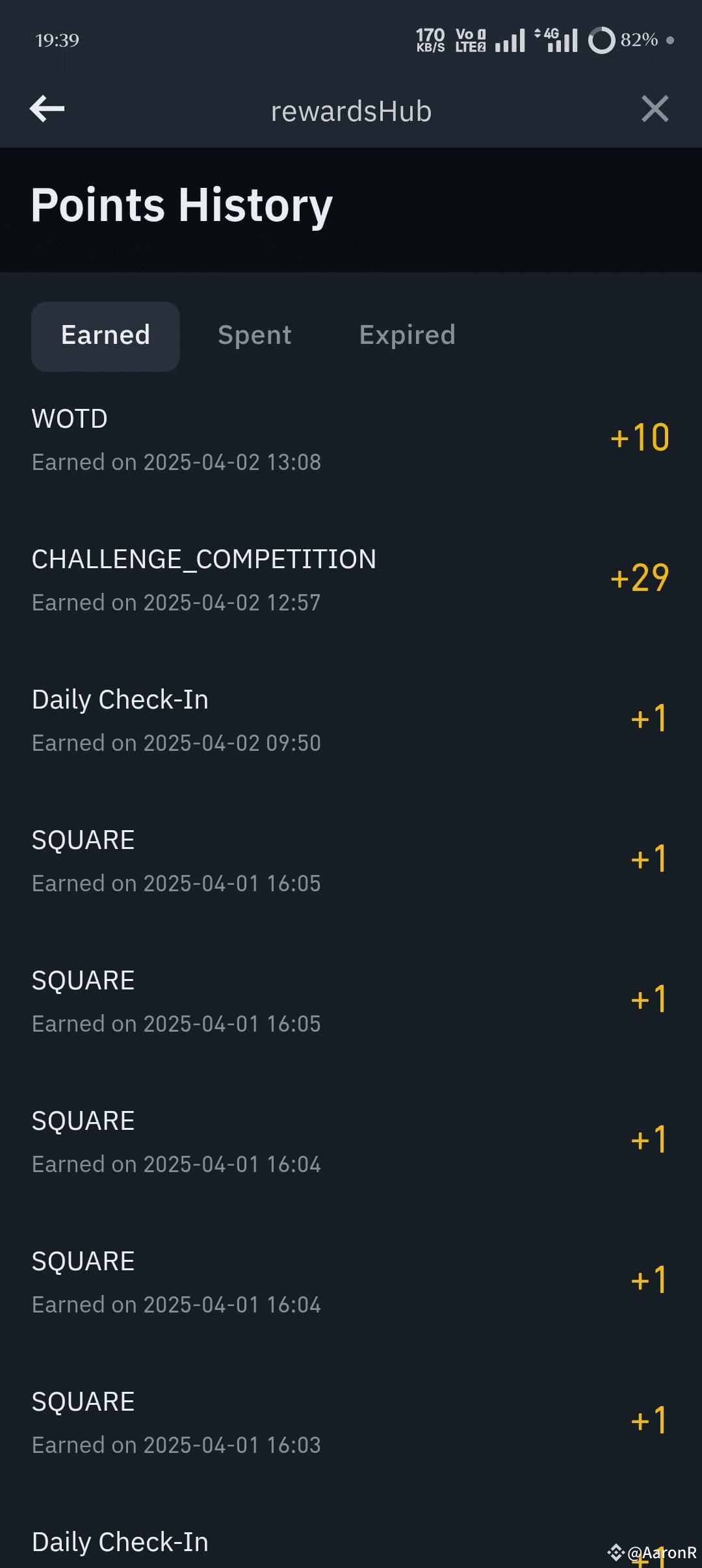
Task: Open the Expired points tab
Action: [407, 335]
